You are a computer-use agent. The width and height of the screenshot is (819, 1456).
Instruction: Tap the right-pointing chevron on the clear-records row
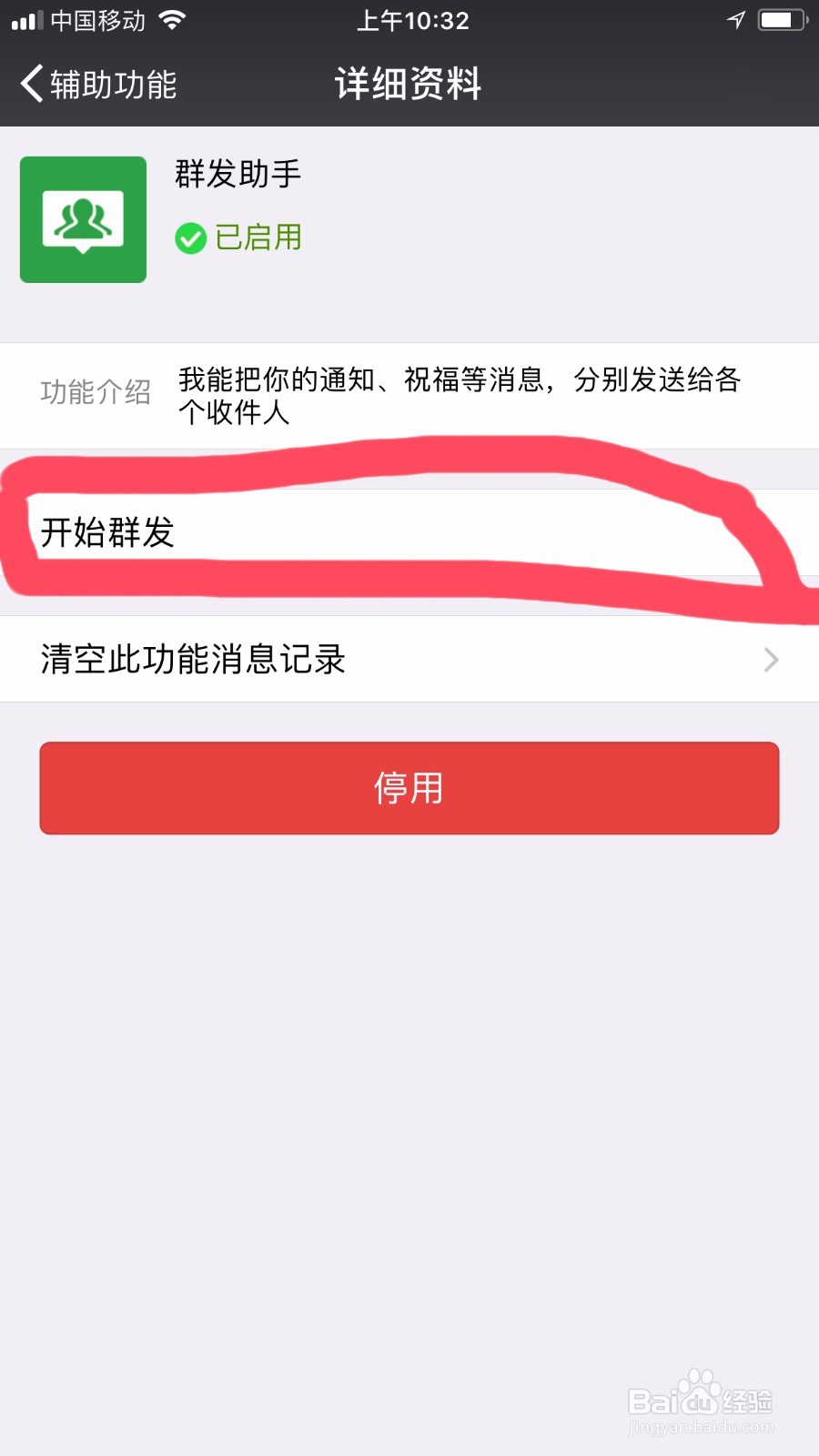771,659
